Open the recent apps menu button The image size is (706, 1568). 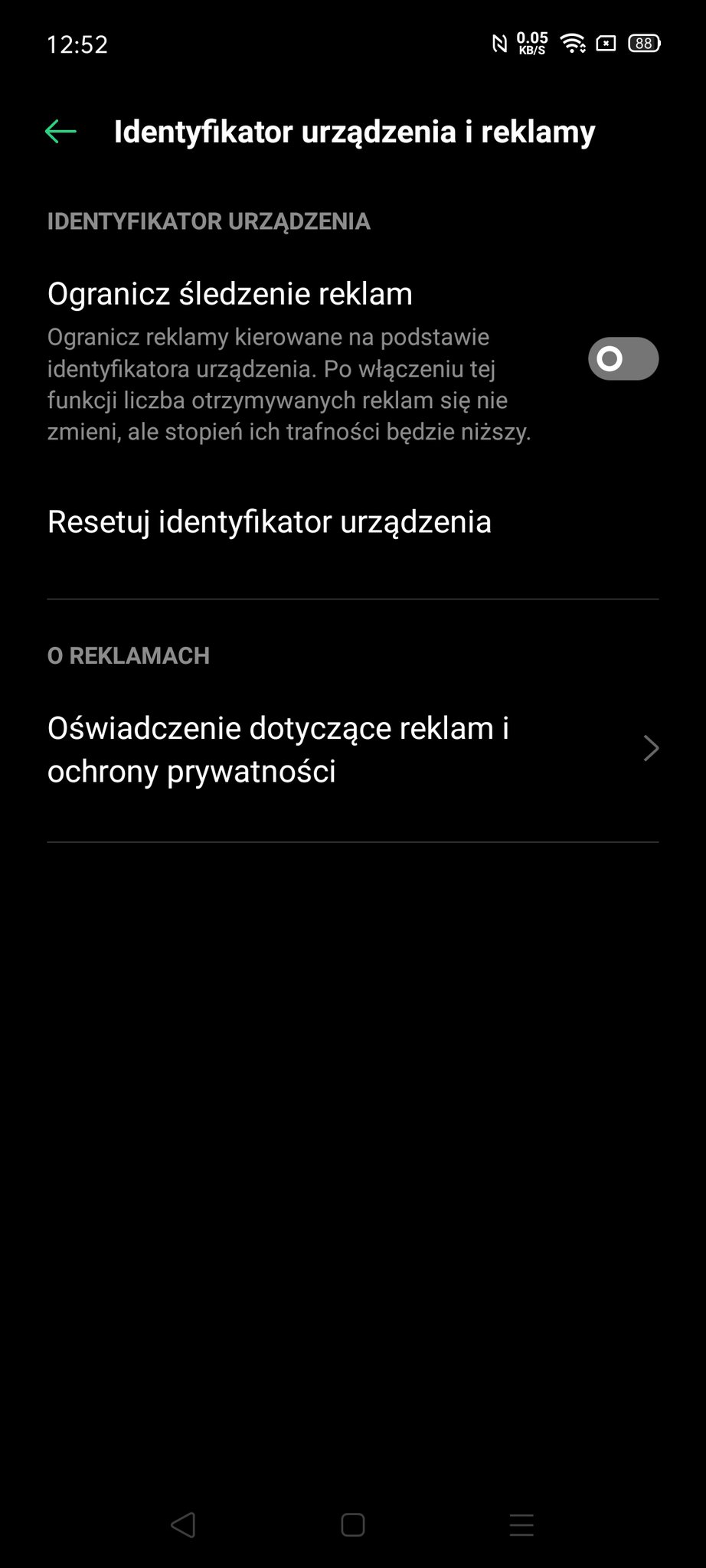click(521, 1524)
